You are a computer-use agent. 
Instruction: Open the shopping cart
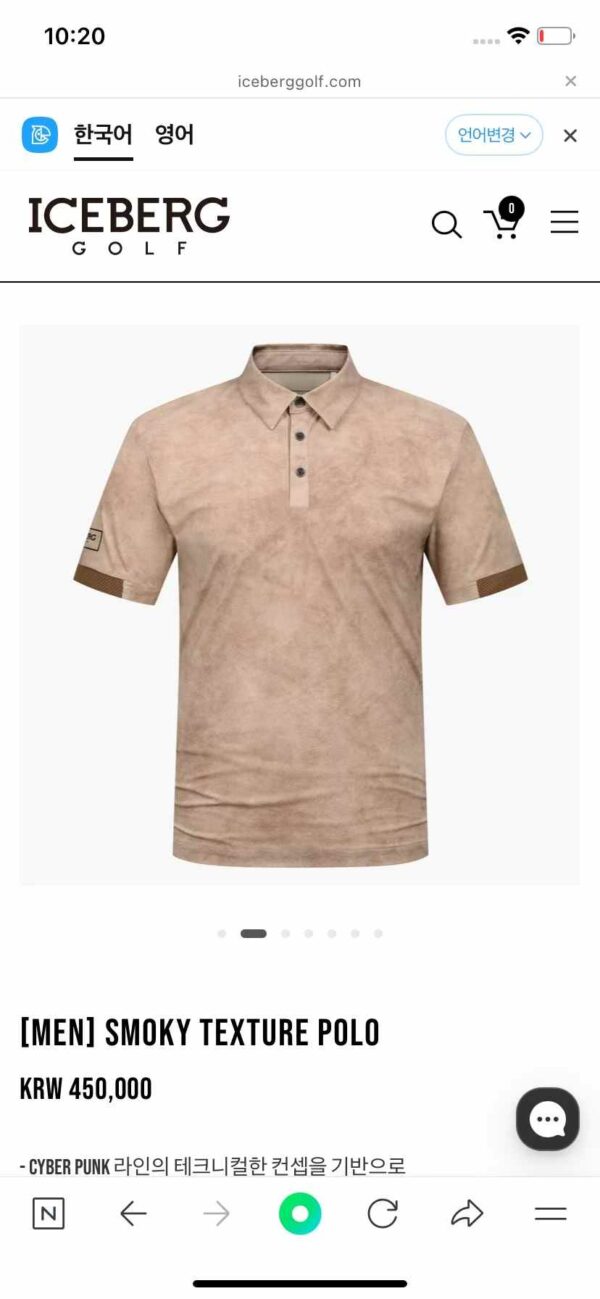(x=503, y=222)
